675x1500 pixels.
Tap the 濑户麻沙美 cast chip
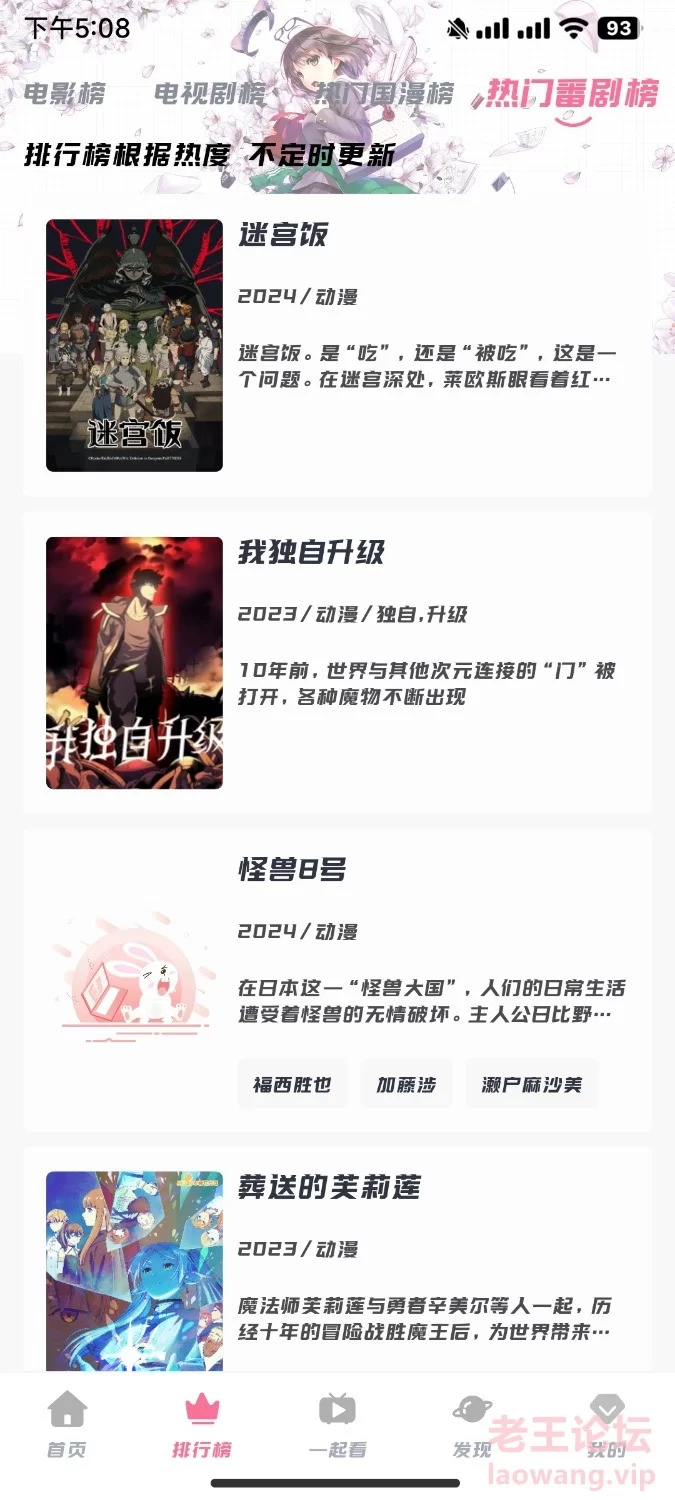pyautogui.click(x=531, y=1084)
